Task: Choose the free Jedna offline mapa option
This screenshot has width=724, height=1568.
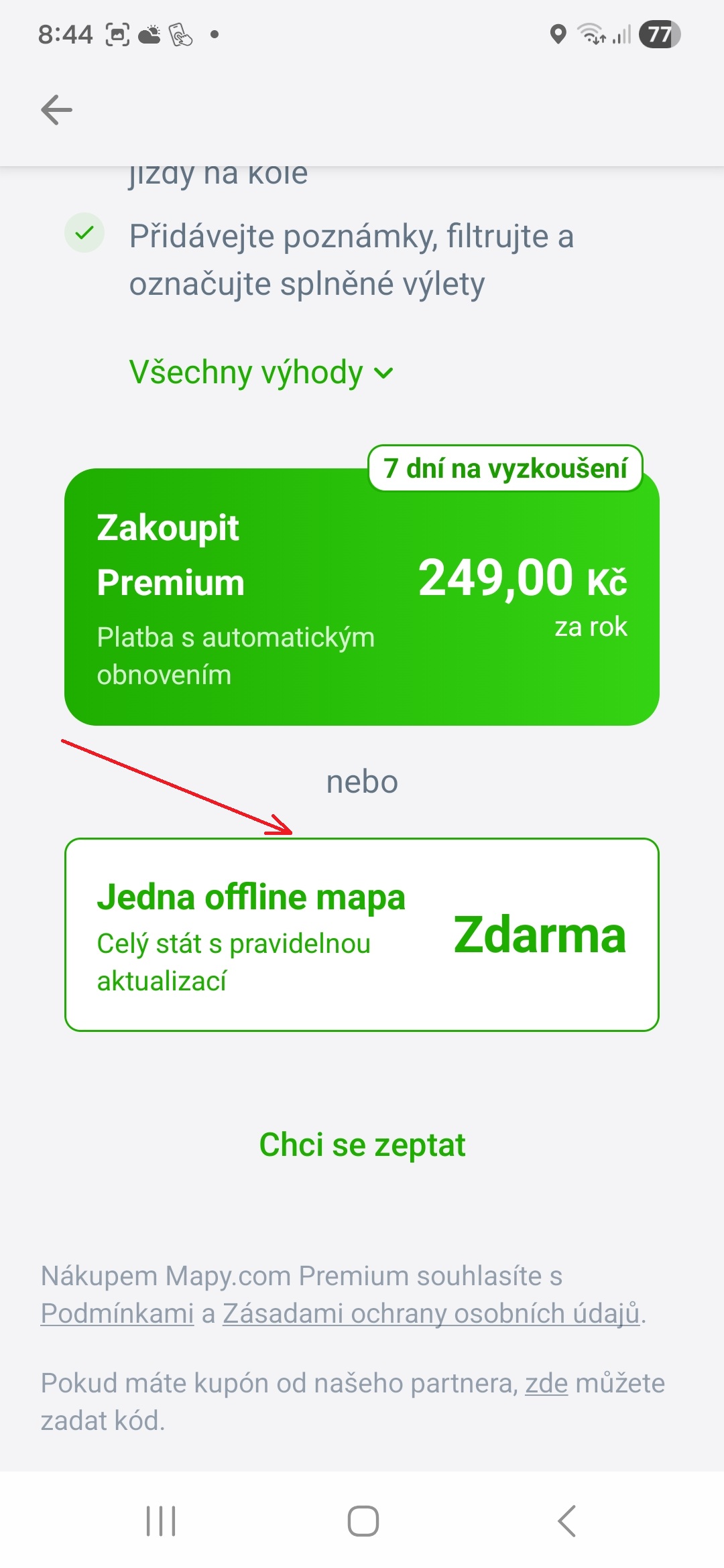Action: coord(362,935)
